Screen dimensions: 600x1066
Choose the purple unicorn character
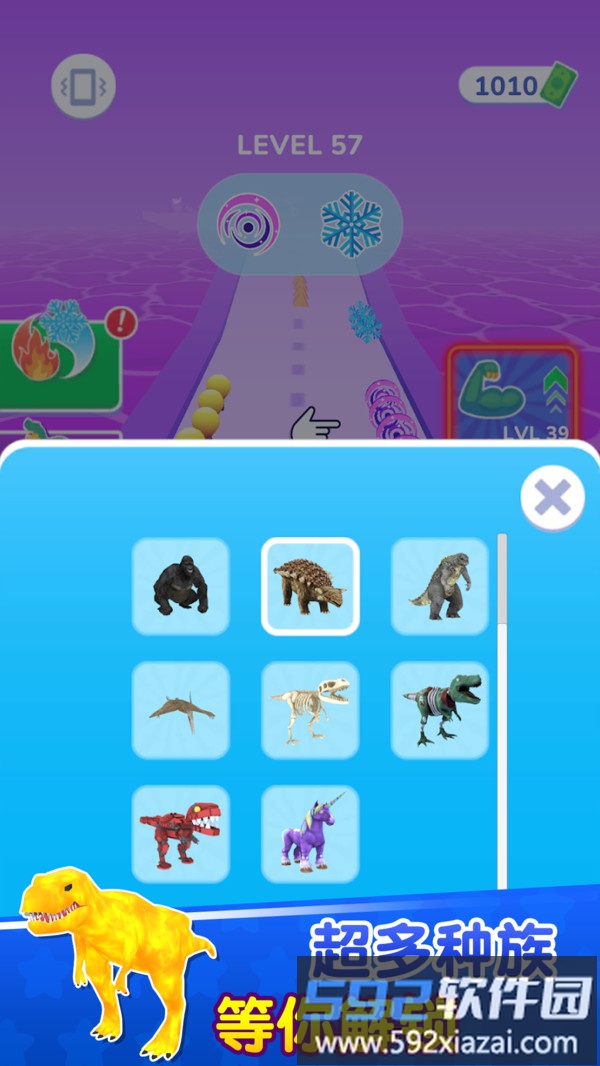(310, 833)
